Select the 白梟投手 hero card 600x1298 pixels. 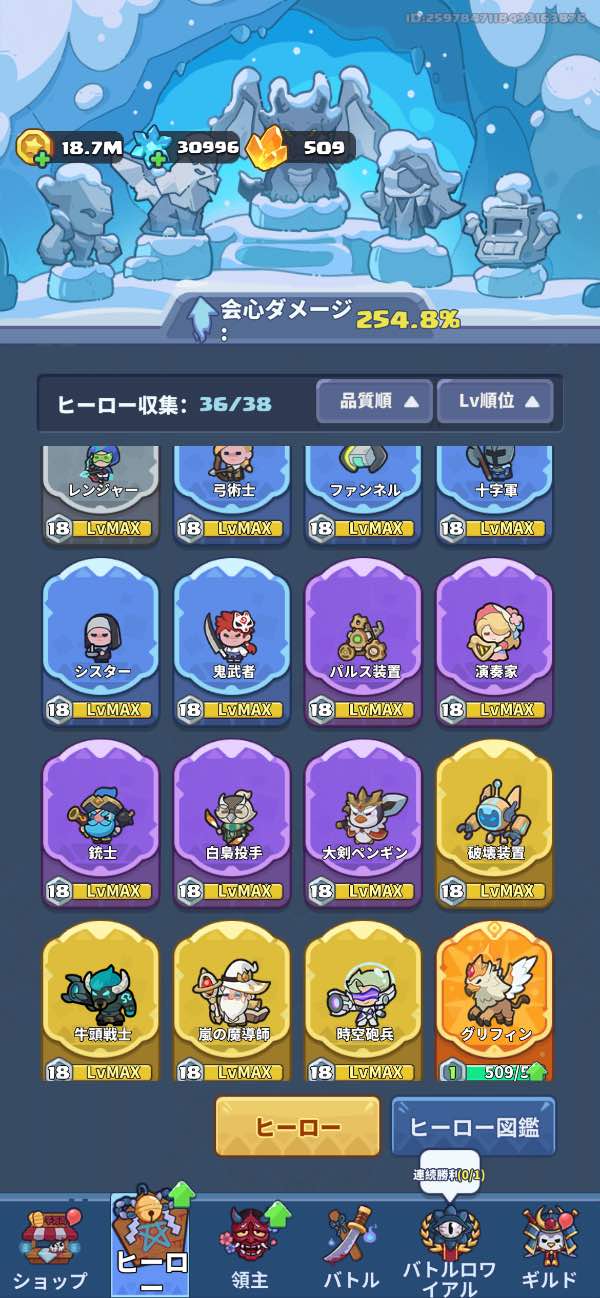pos(232,822)
